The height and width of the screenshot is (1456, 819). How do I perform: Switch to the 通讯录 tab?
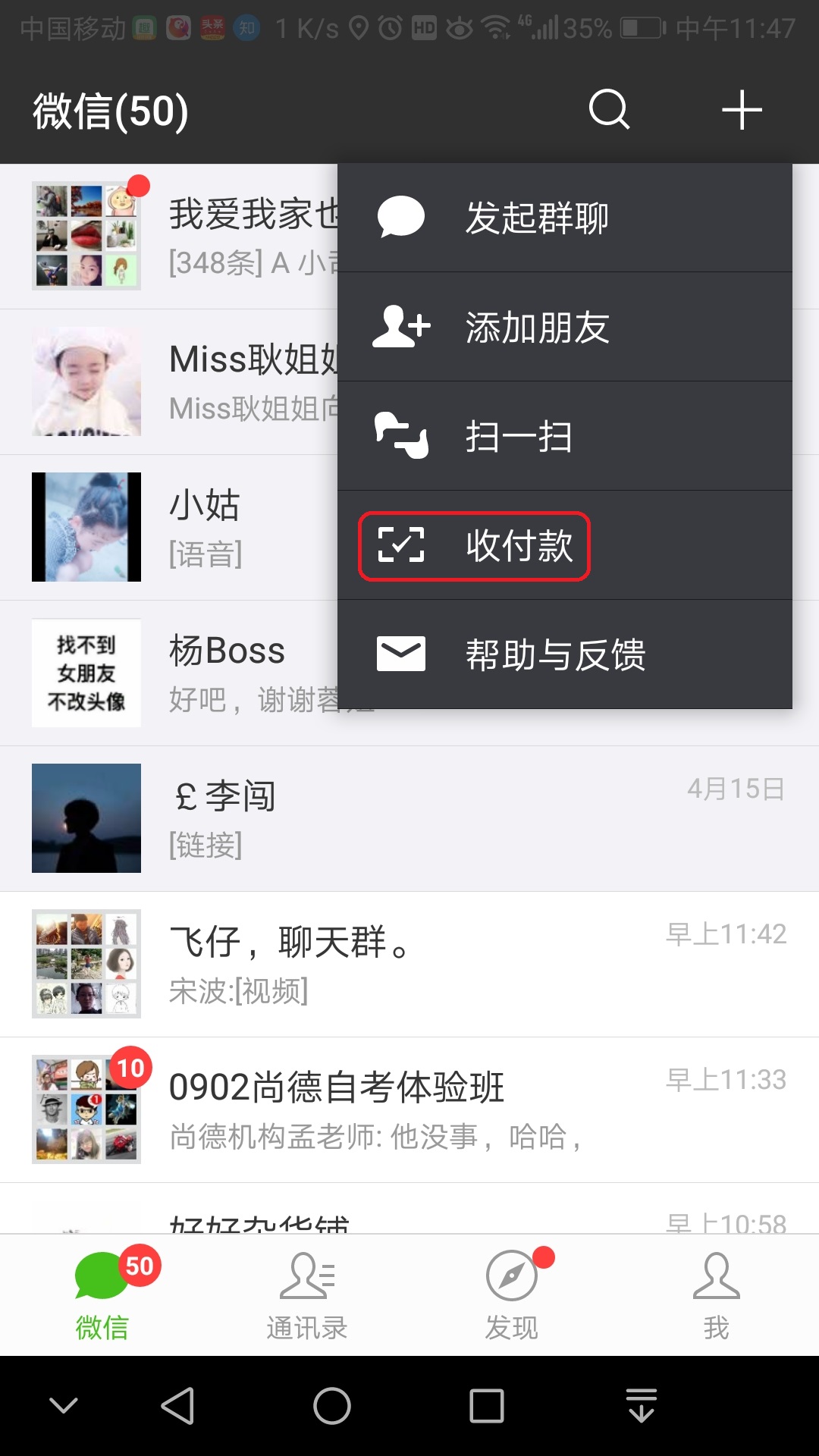click(x=307, y=1295)
